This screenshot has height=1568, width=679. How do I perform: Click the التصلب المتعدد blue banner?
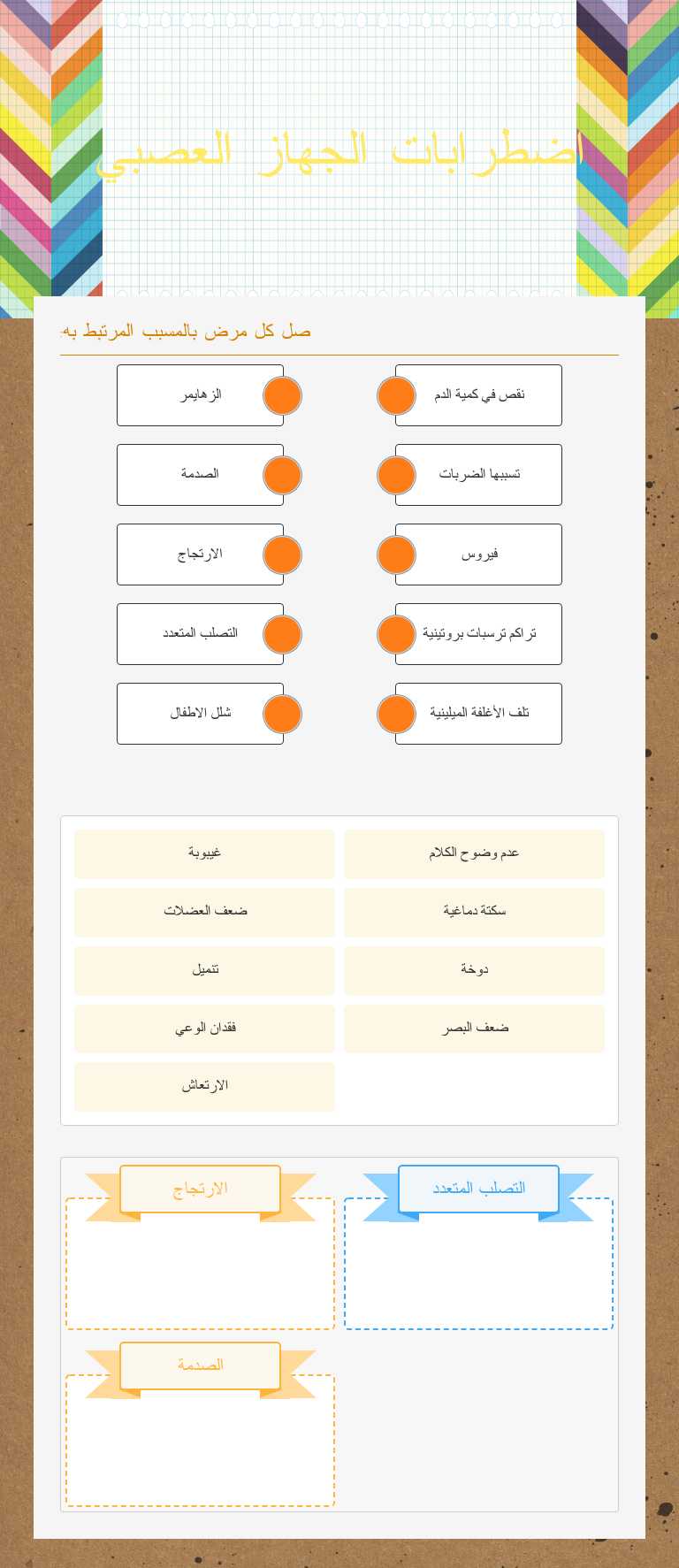477,1189
